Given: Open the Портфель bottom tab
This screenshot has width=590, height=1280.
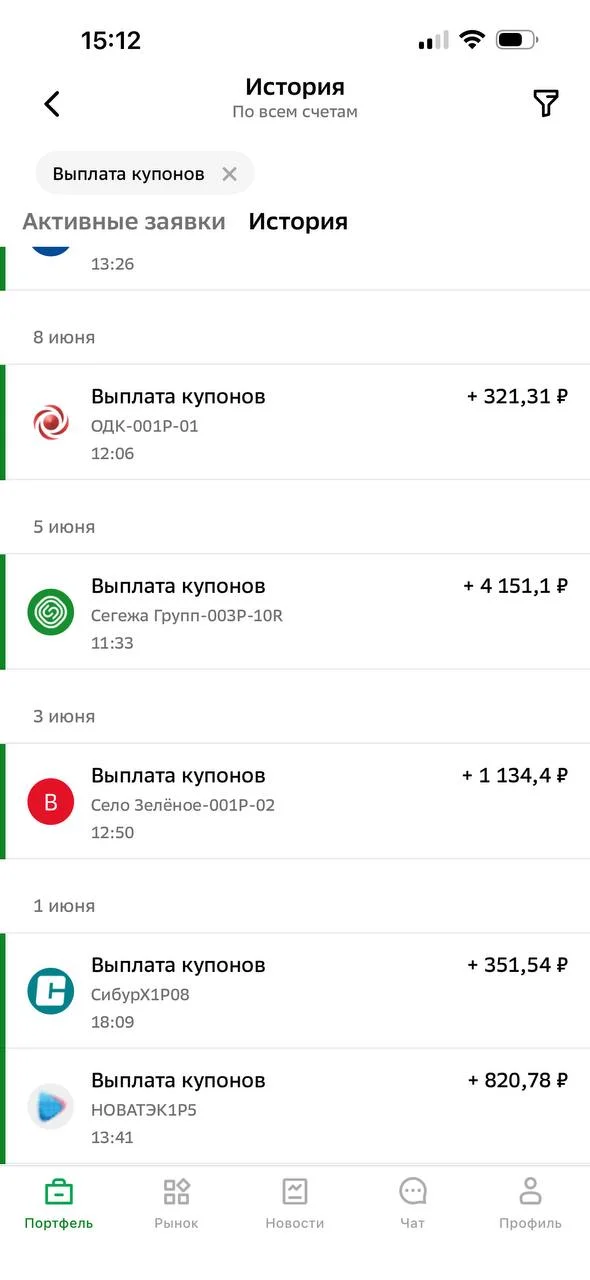Looking at the screenshot, I should [x=59, y=1203].
